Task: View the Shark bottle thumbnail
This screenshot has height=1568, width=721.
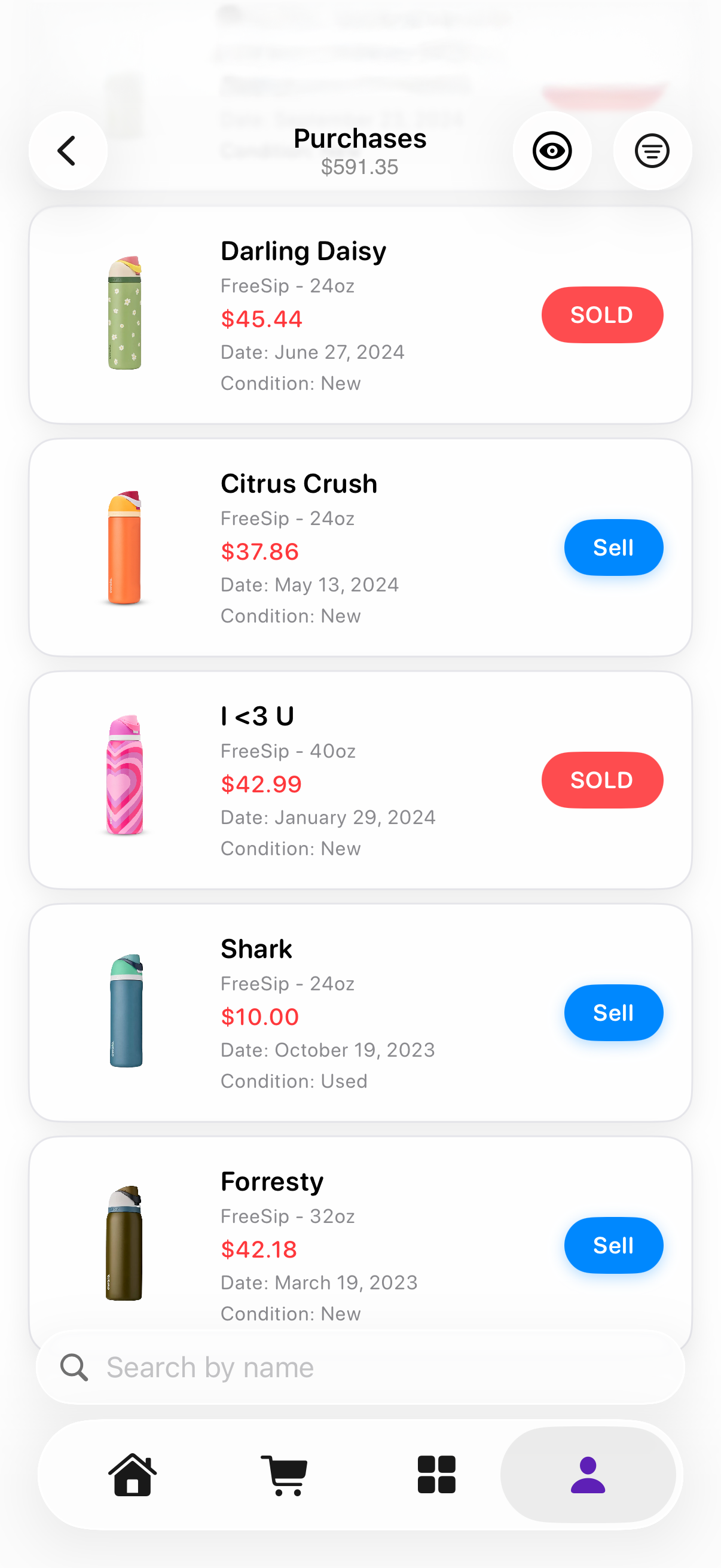Action: [x=125, y=1014]
